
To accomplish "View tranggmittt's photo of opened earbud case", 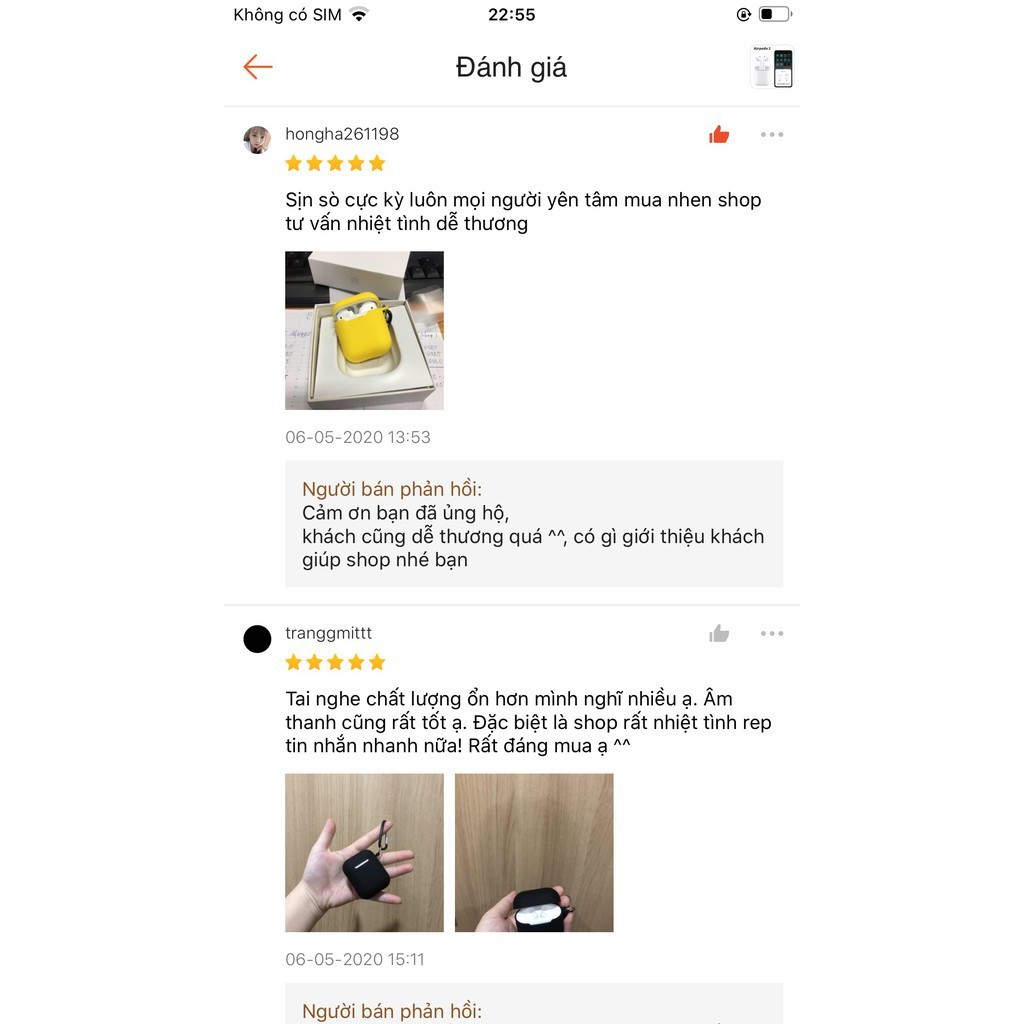I will click(534, 853).
